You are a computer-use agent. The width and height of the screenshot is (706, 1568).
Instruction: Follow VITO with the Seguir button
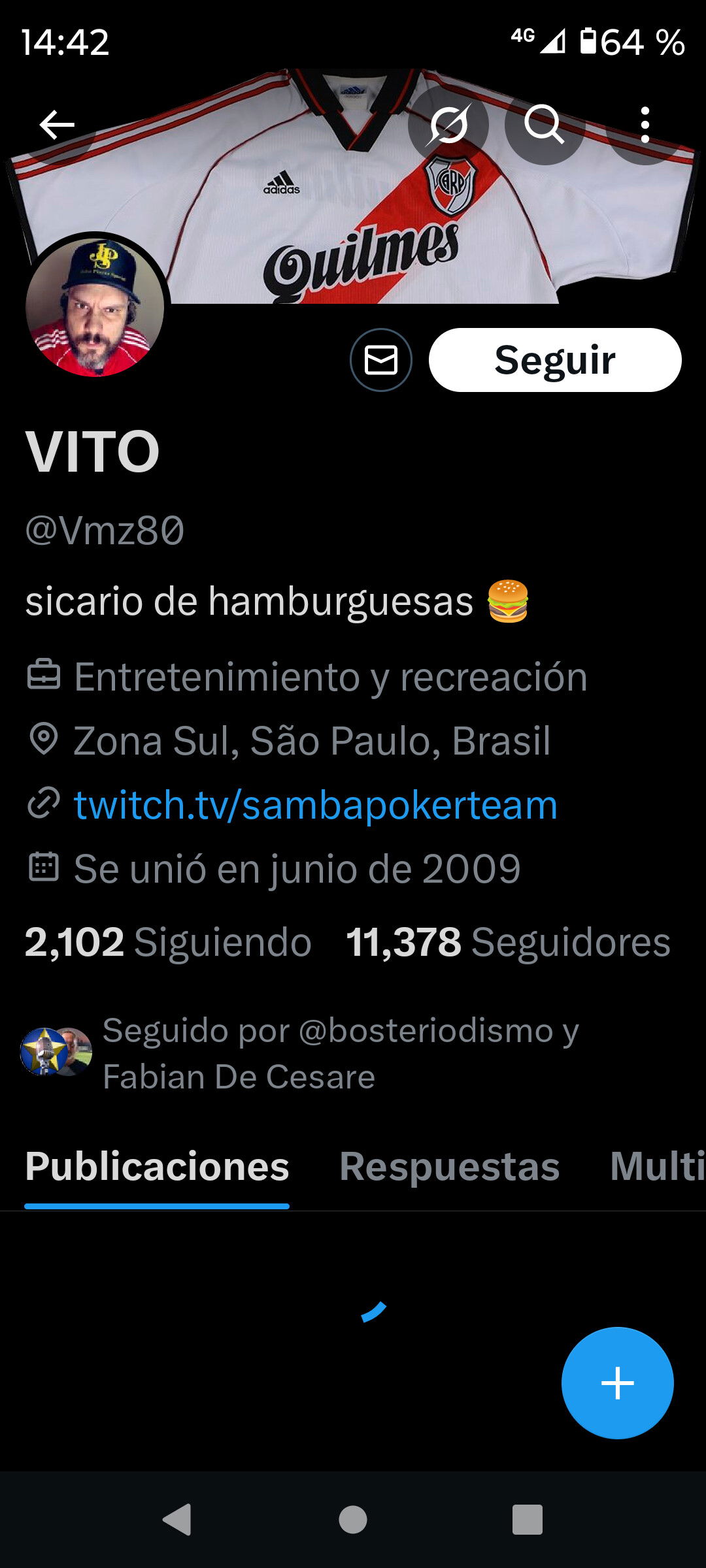554,360
